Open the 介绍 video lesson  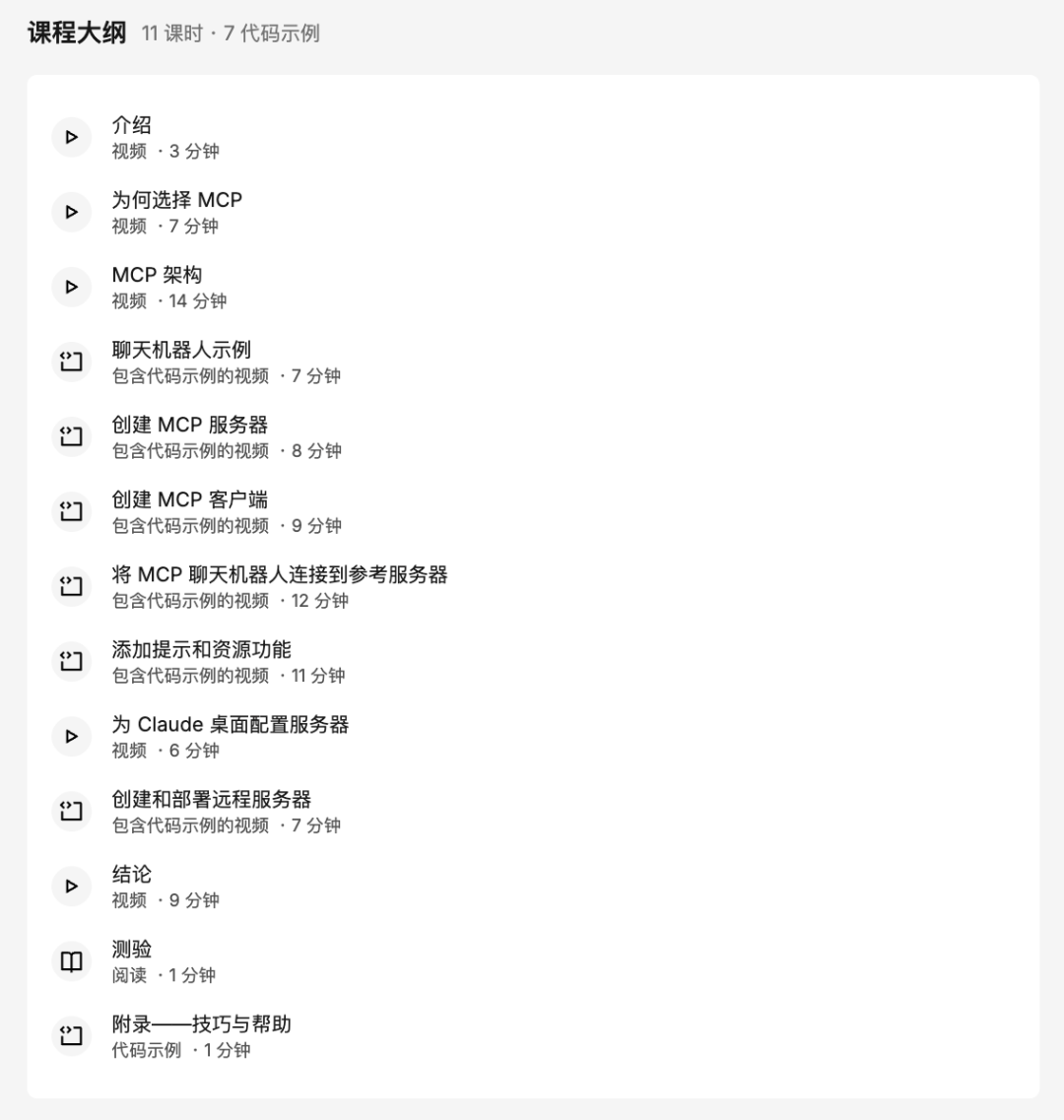tap(132, 126)
